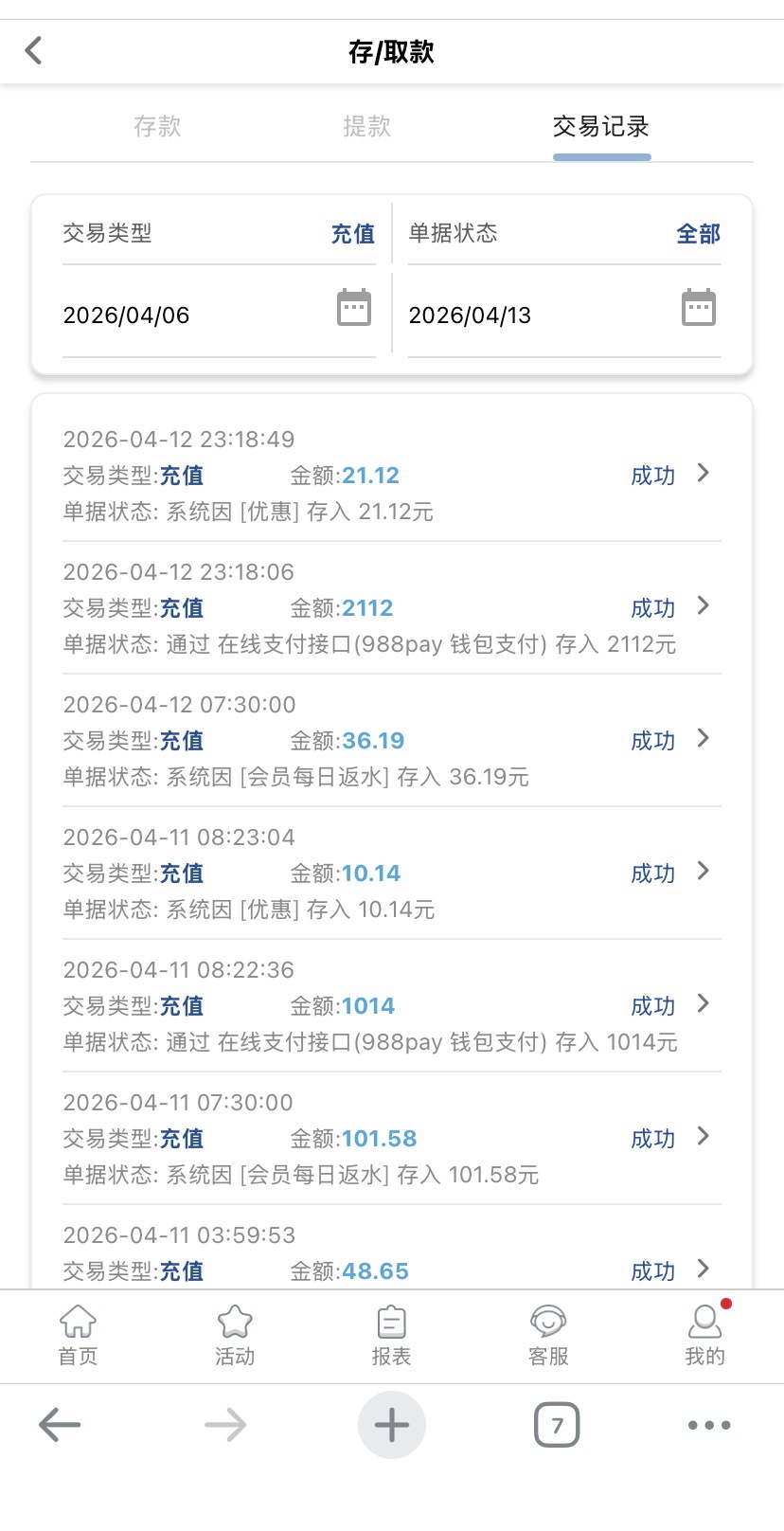
Task: View details of the 1014 deposit
Action: (x=702, y=1004)
